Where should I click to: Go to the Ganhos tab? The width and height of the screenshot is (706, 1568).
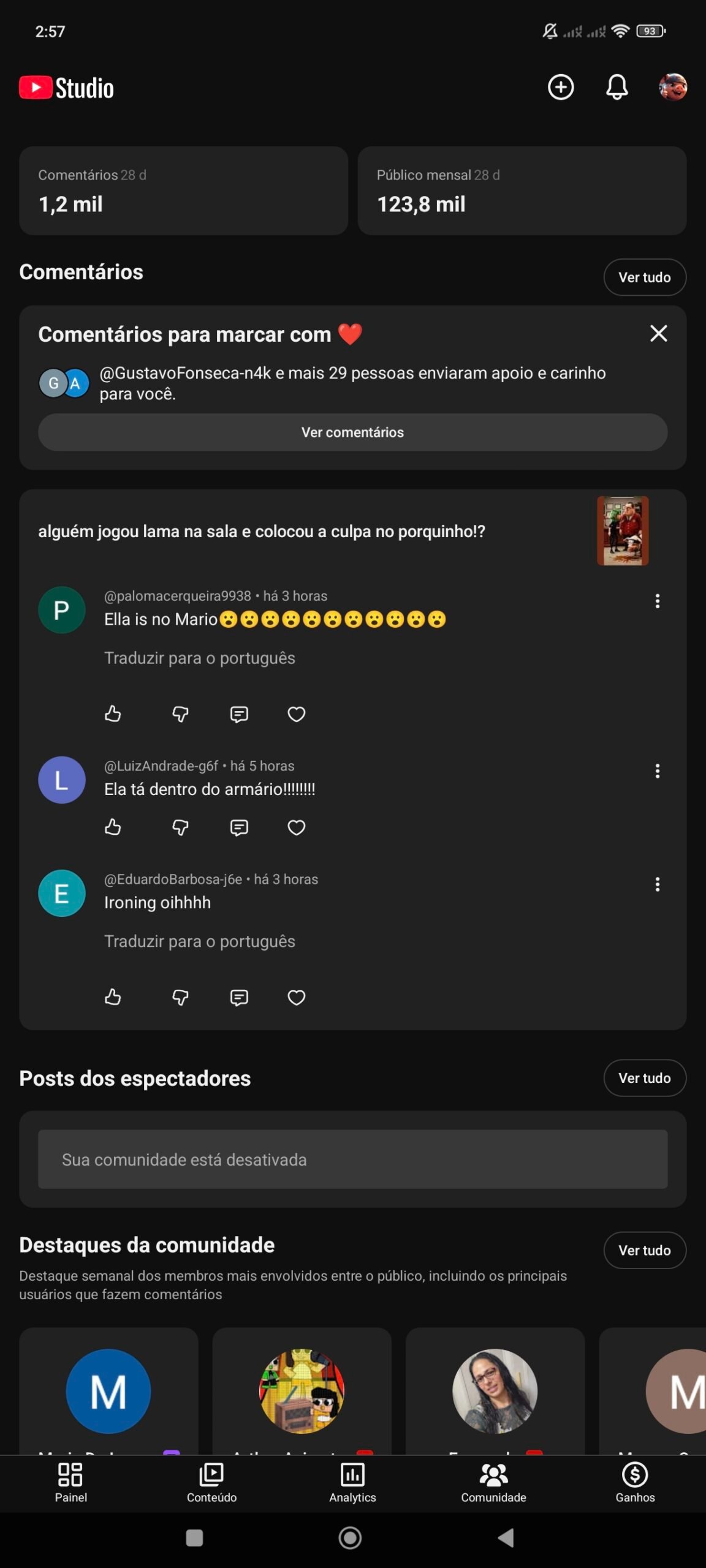[635, 1482]
